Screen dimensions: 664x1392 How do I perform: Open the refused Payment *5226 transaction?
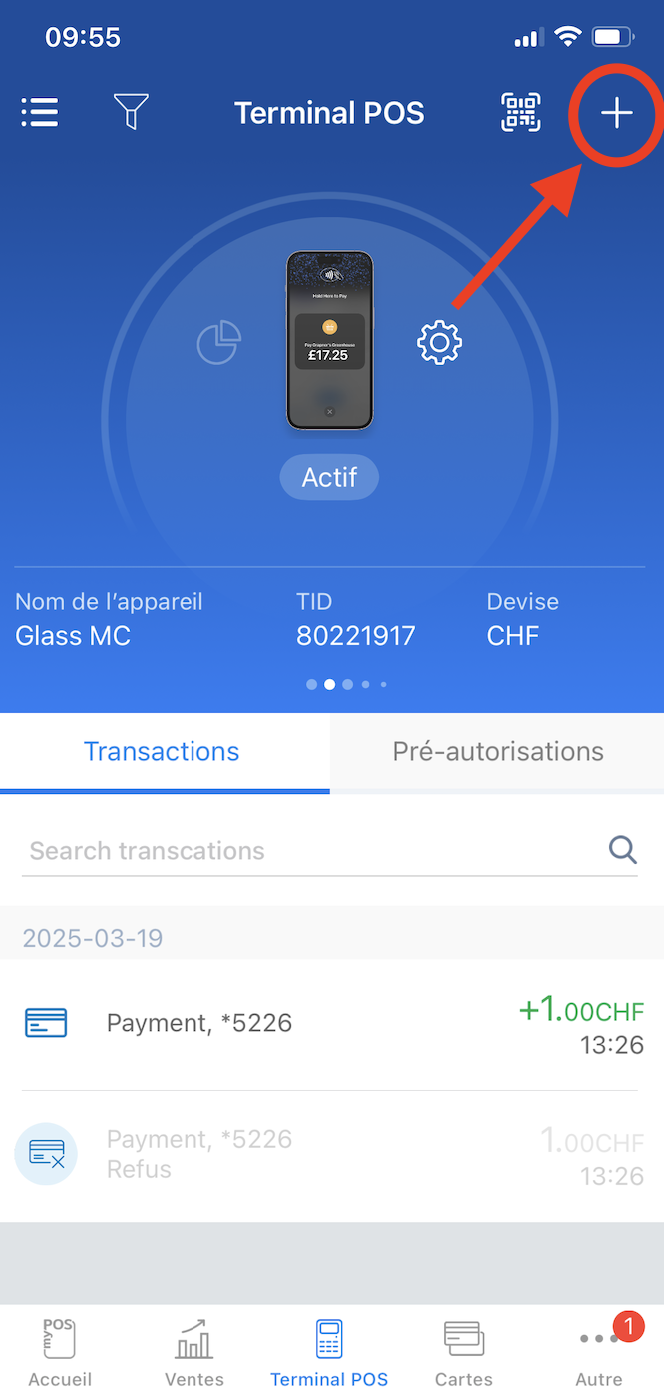(332, 1155)
